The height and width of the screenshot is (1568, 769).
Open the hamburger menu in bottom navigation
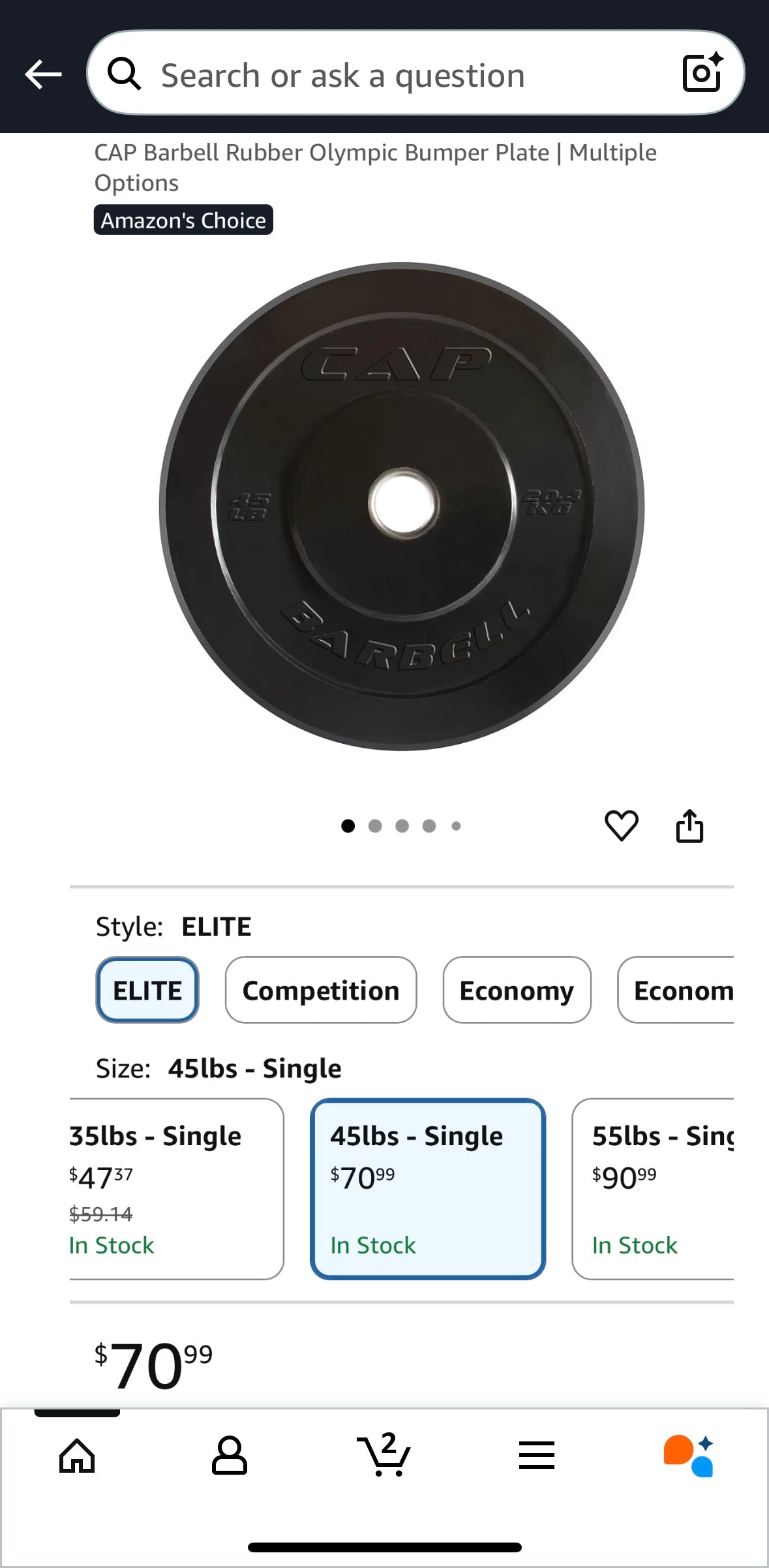pyautogui.click(x=537, y=1454)
